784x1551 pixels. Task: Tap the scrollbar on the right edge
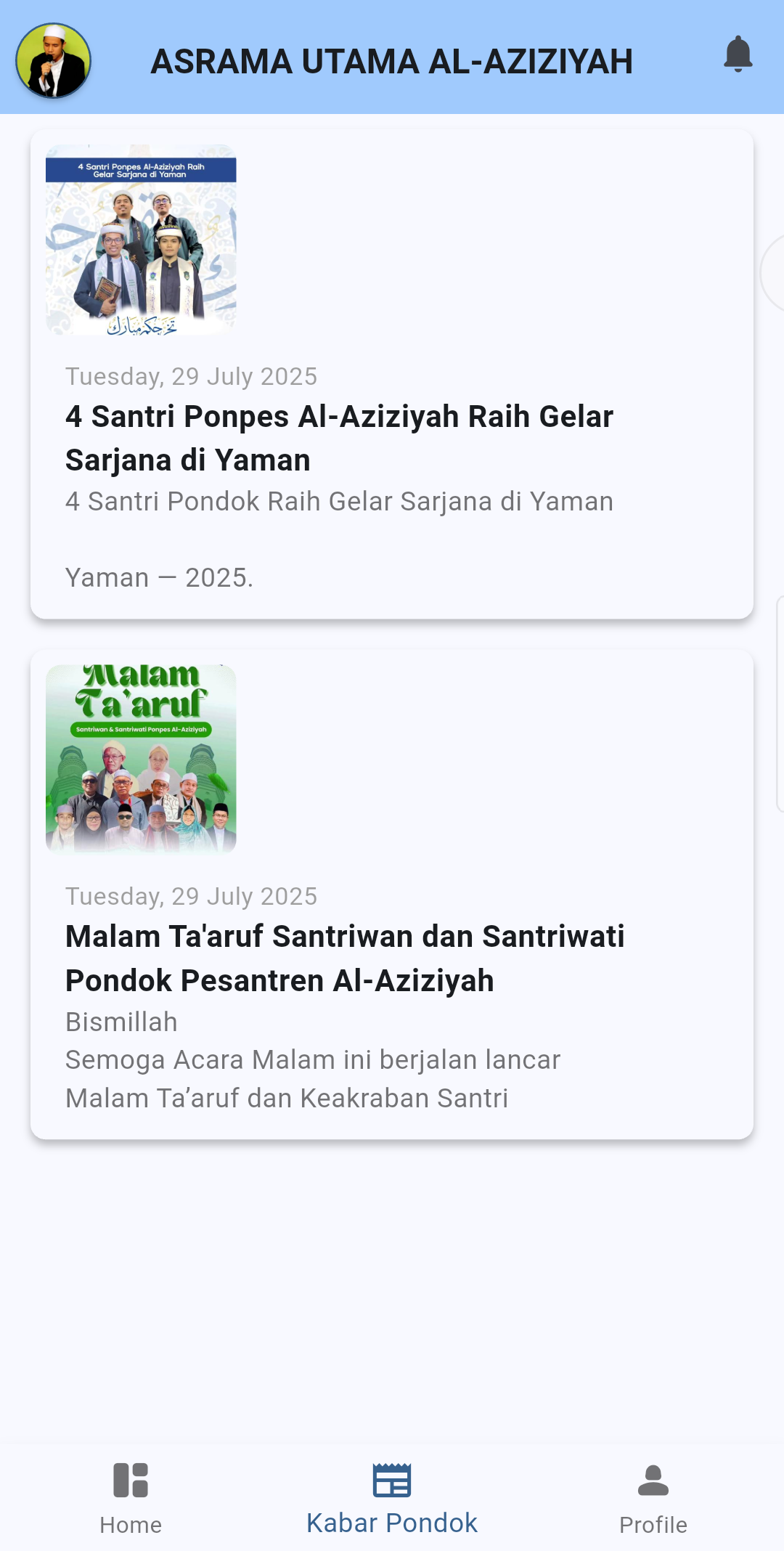779,276
